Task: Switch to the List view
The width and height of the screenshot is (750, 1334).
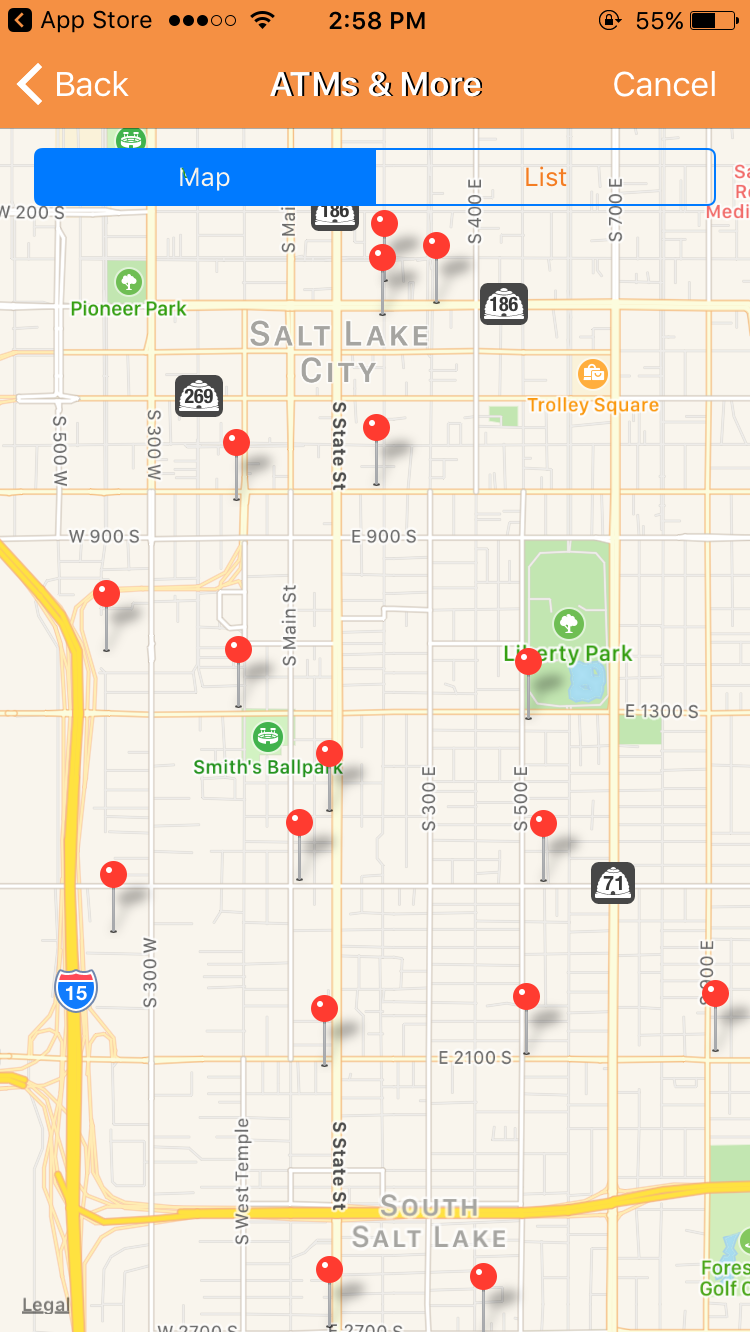Action: pyautogui.click(x=545, y=178)
